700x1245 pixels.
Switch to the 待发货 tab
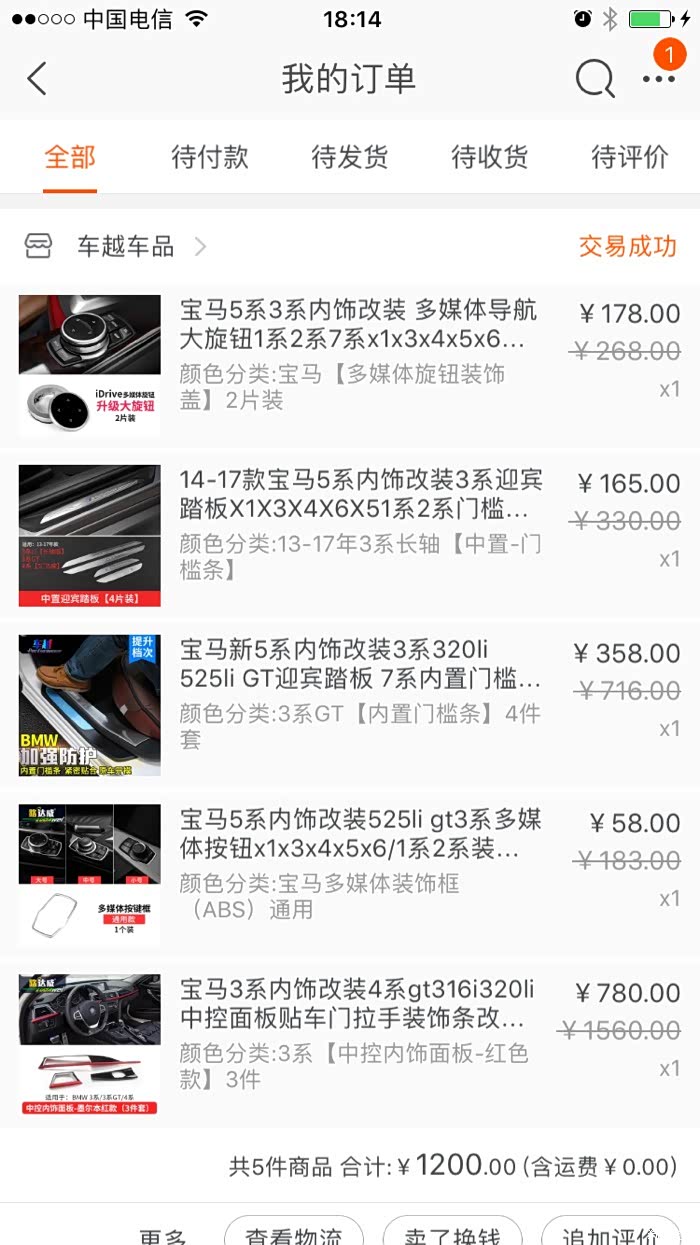point(350,157)
